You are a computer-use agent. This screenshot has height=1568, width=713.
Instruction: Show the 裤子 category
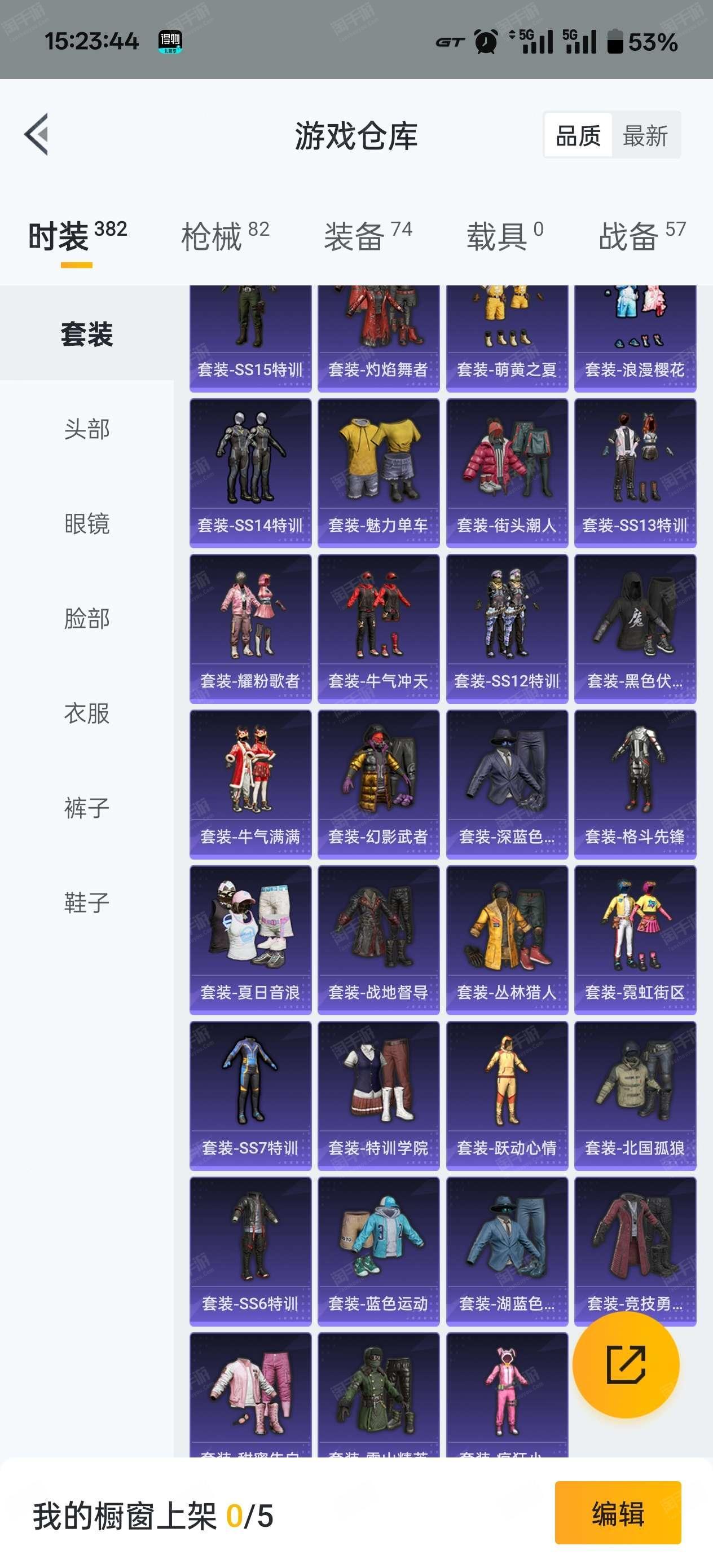86,808
